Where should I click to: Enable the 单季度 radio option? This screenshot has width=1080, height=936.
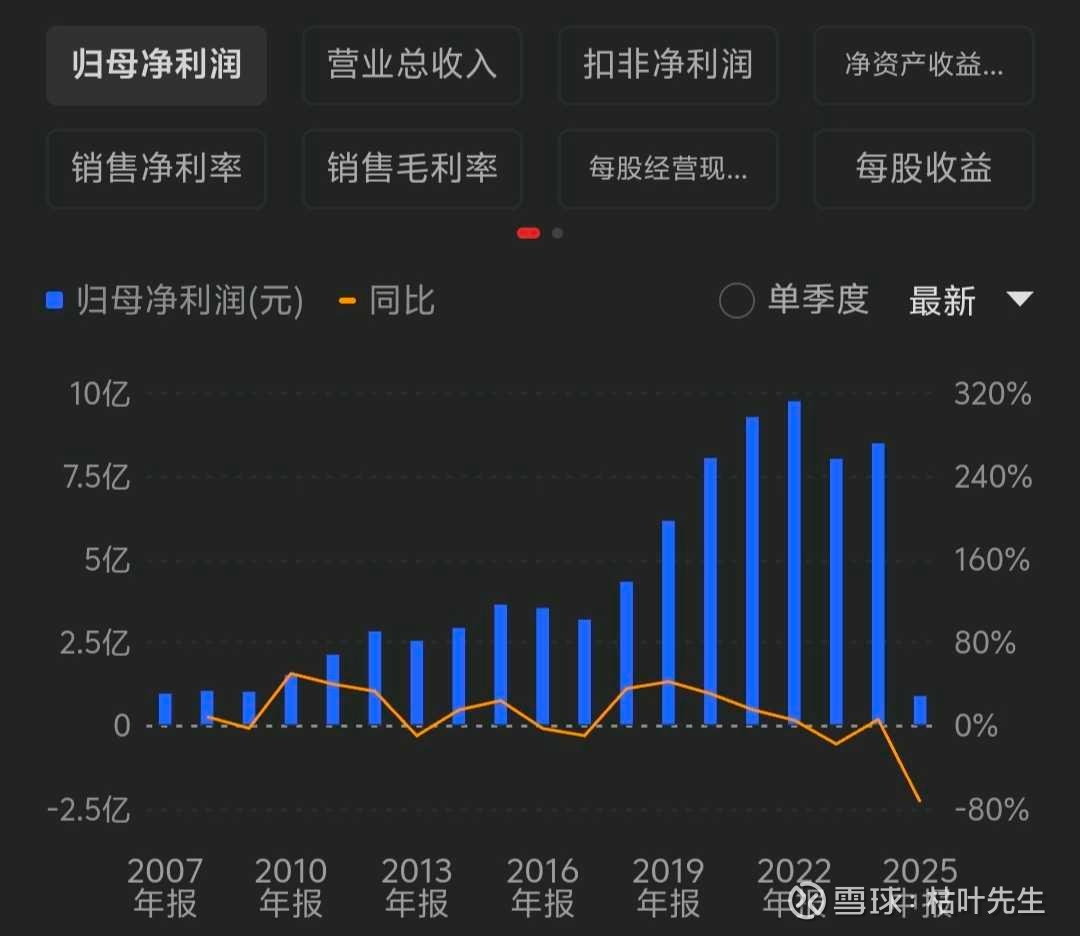(x=736, y=301)
